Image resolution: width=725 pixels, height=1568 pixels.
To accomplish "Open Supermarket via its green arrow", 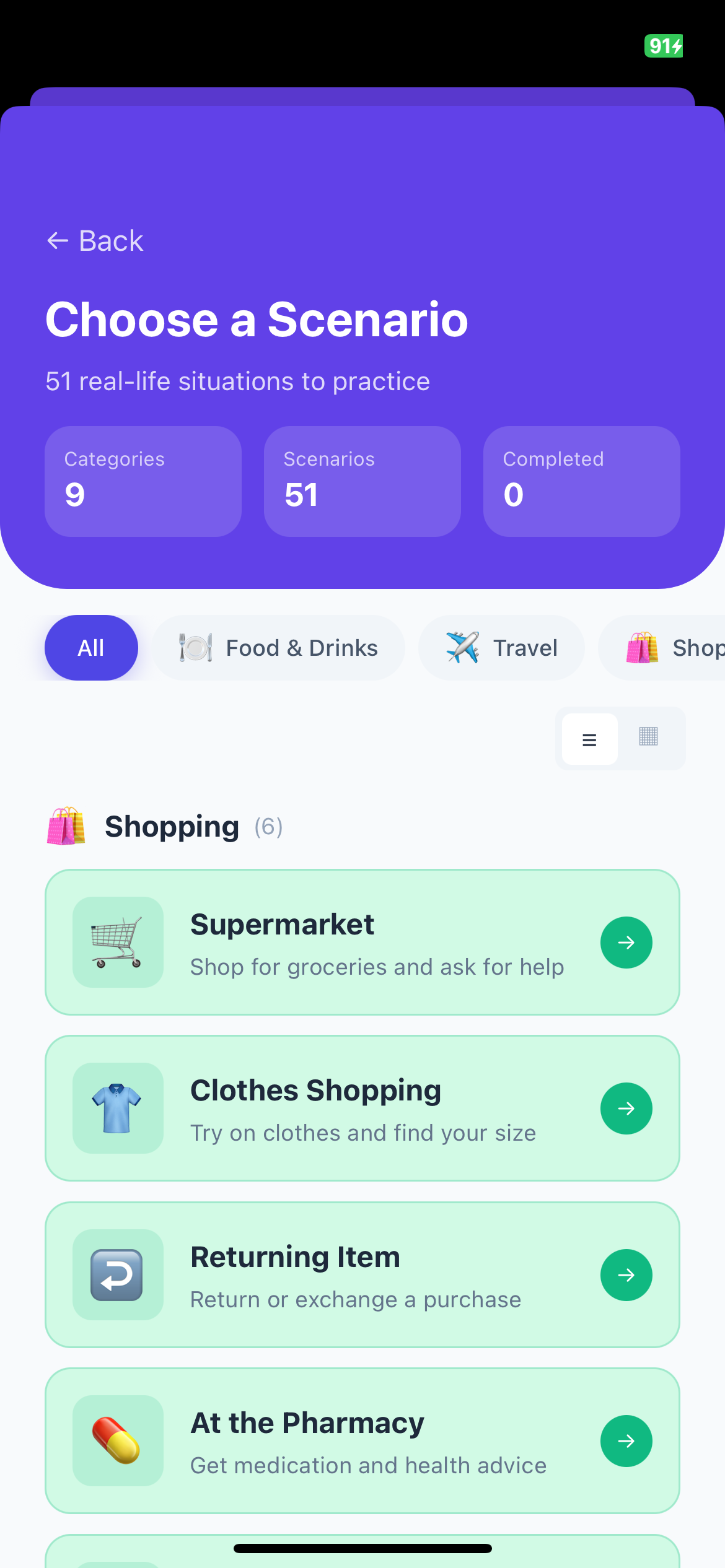I will 626,942.
